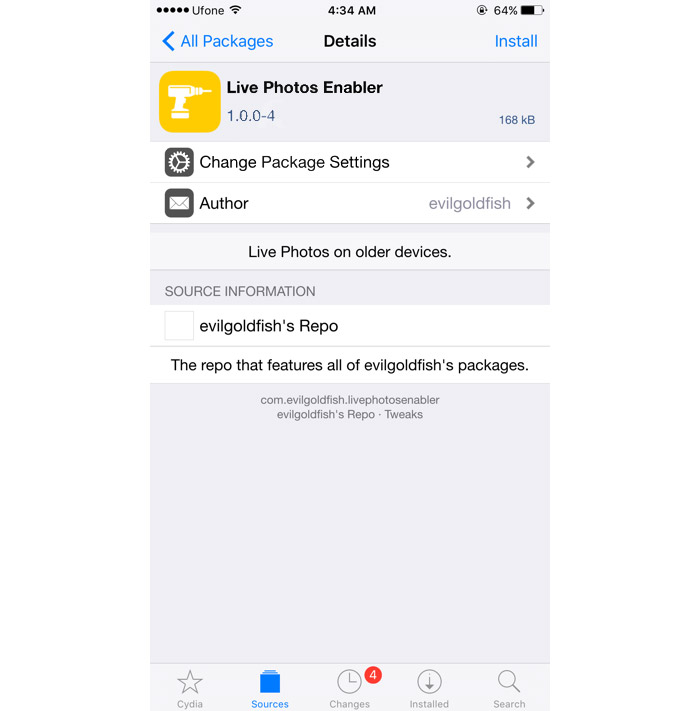700x711 pixels.
Task: Go back to All Packages
Action: [x=217, y=41]
